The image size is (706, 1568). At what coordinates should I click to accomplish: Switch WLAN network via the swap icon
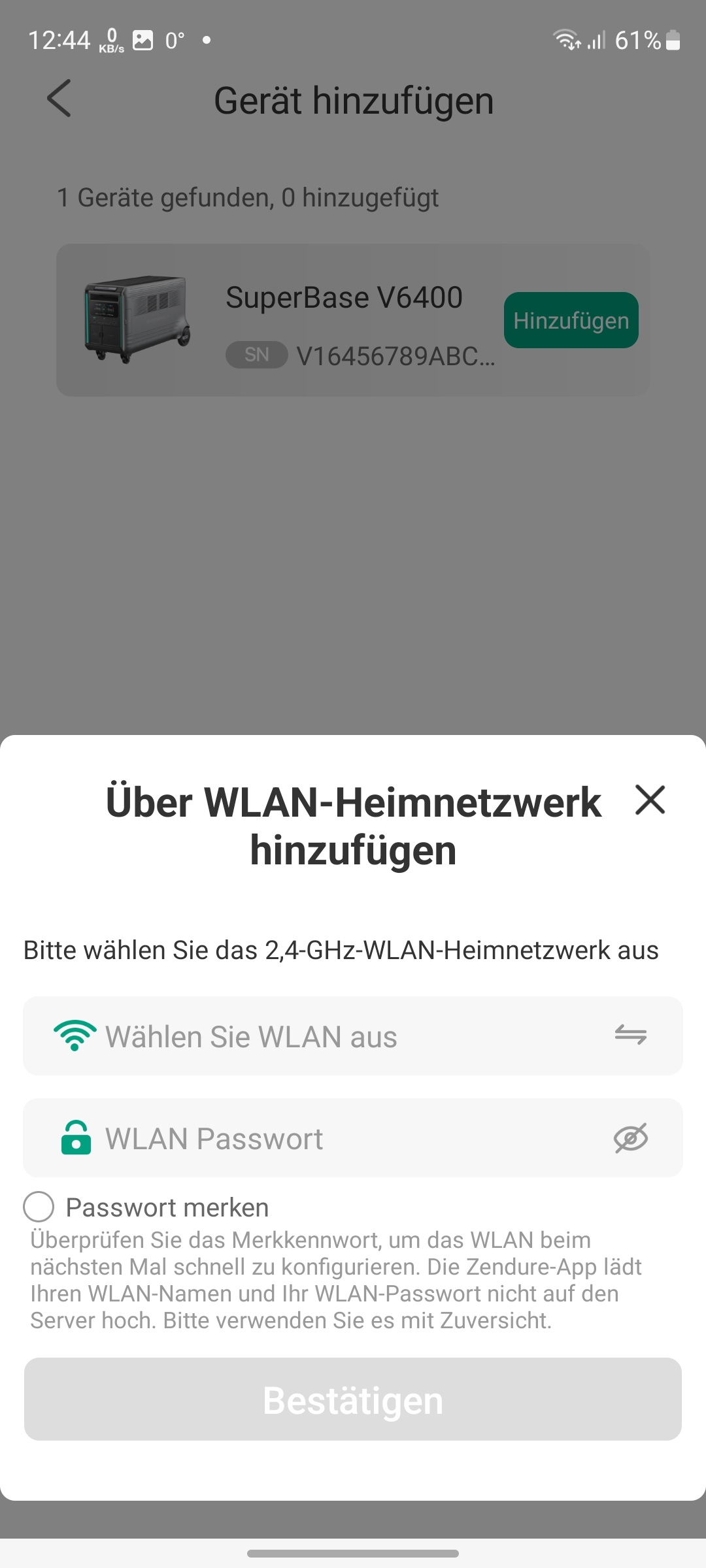(630, 1035)
